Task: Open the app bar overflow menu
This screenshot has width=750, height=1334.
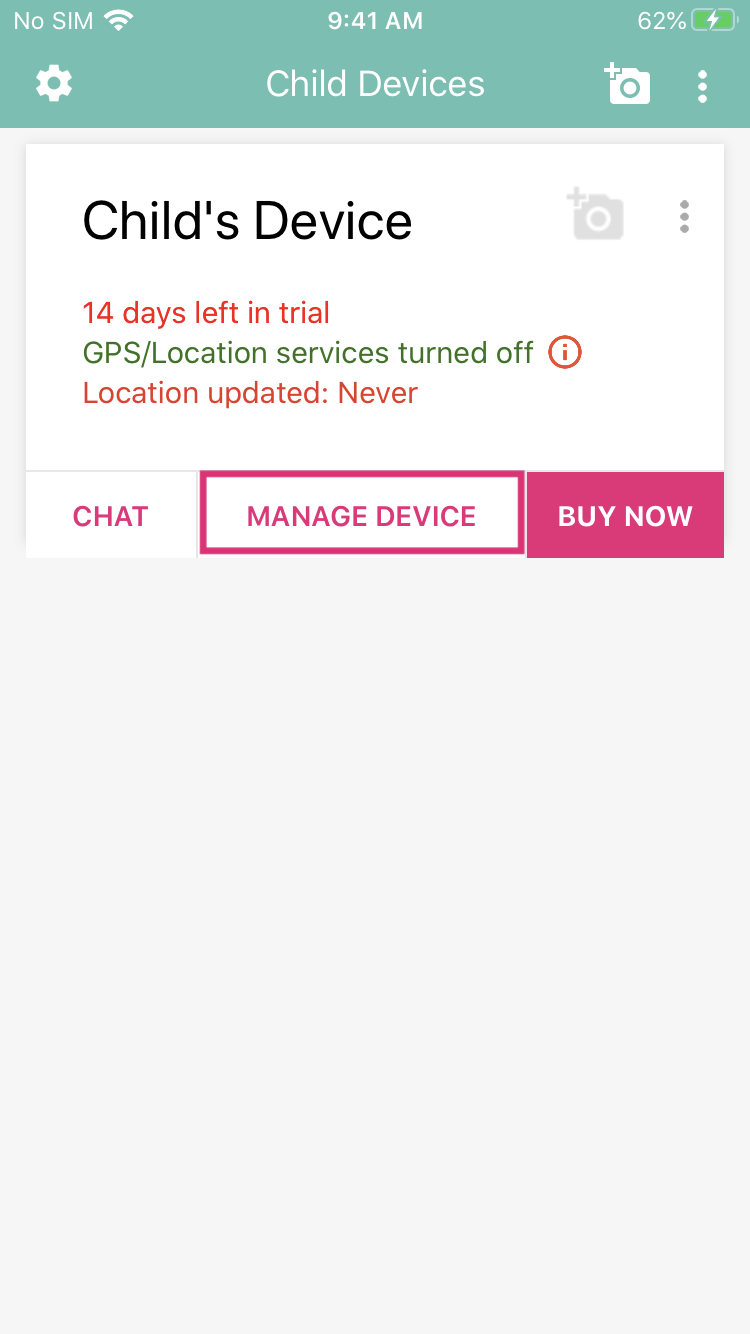Action: (x=703, y=86)
